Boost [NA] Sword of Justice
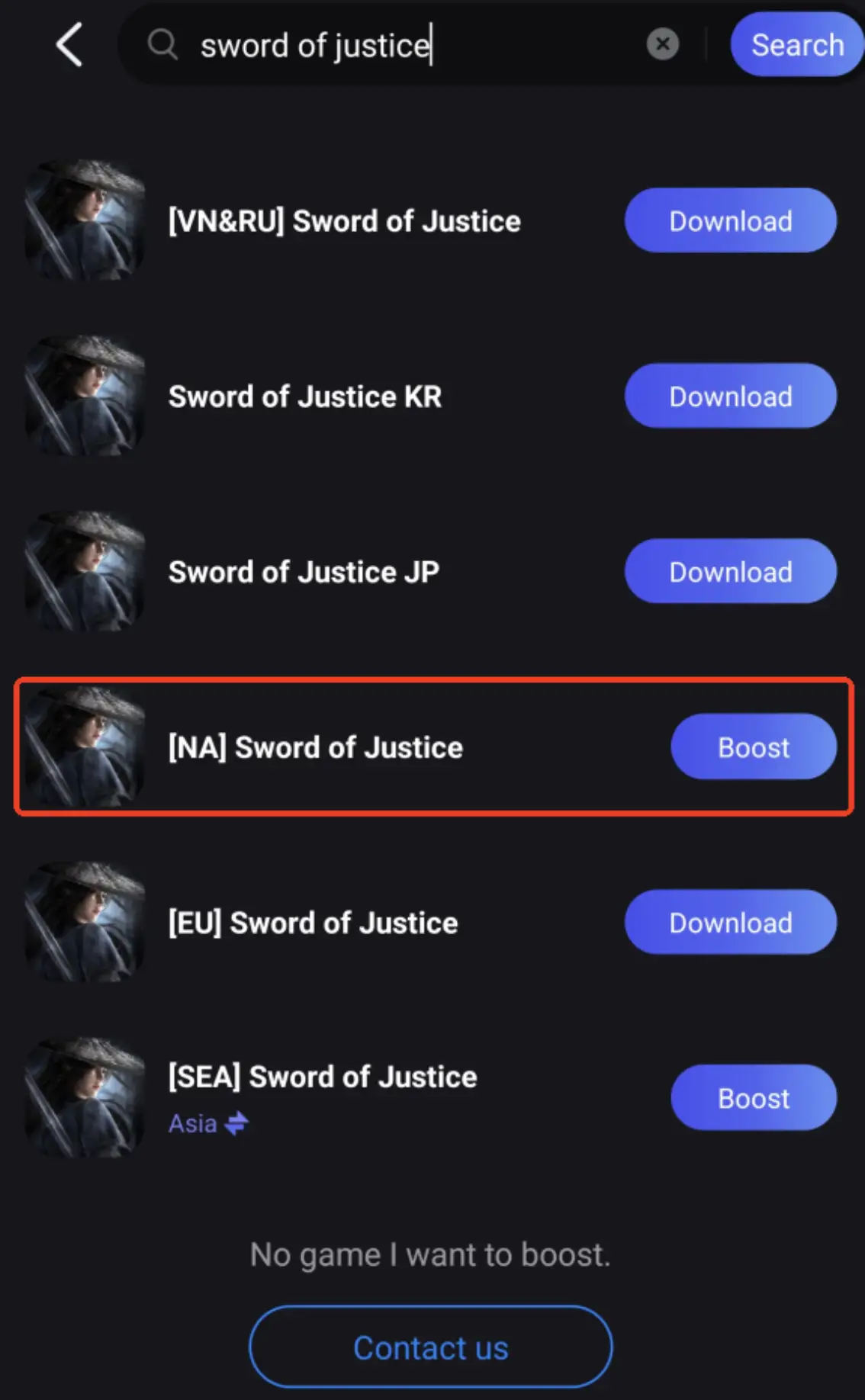Viewport: 865px width, 1400px height. click(753, 747)
